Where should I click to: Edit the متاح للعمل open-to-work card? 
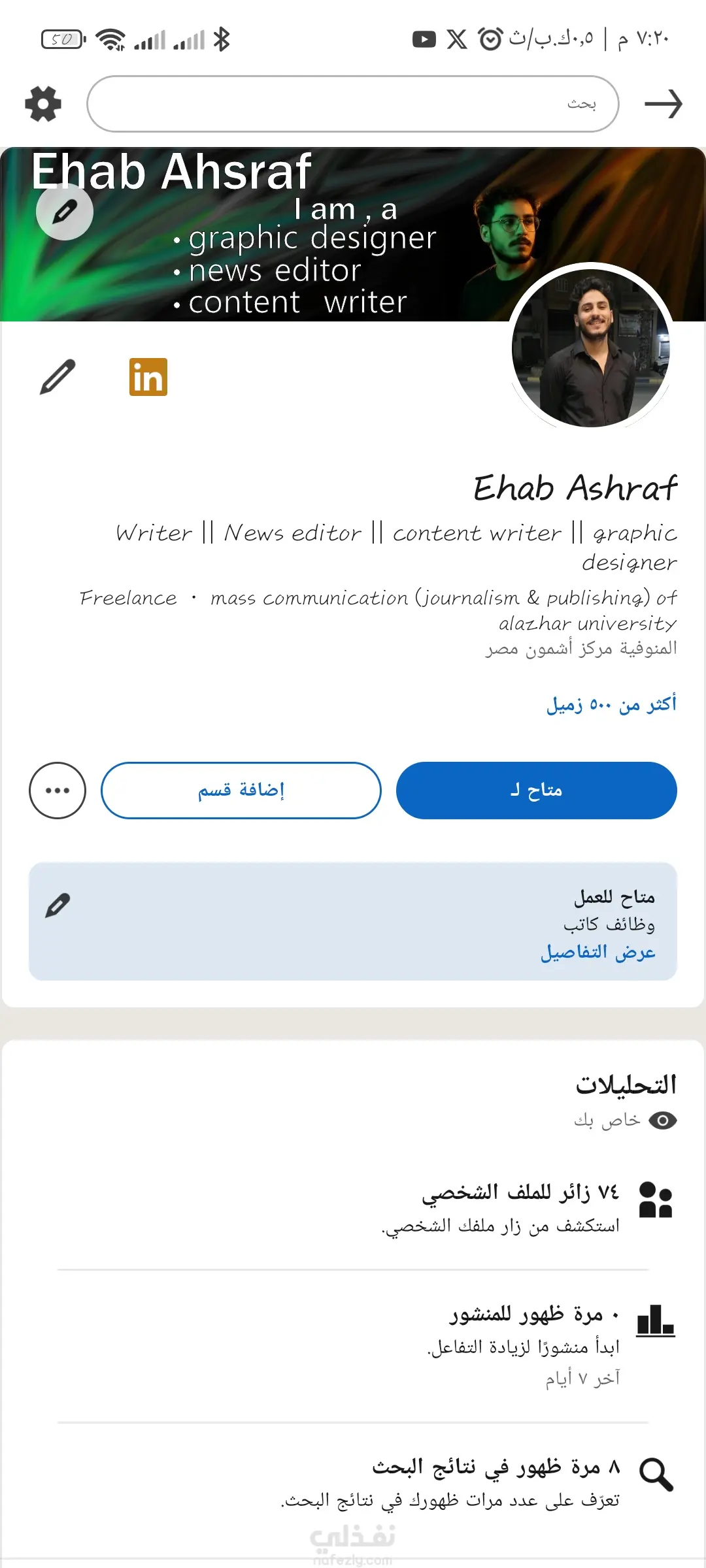58,906
